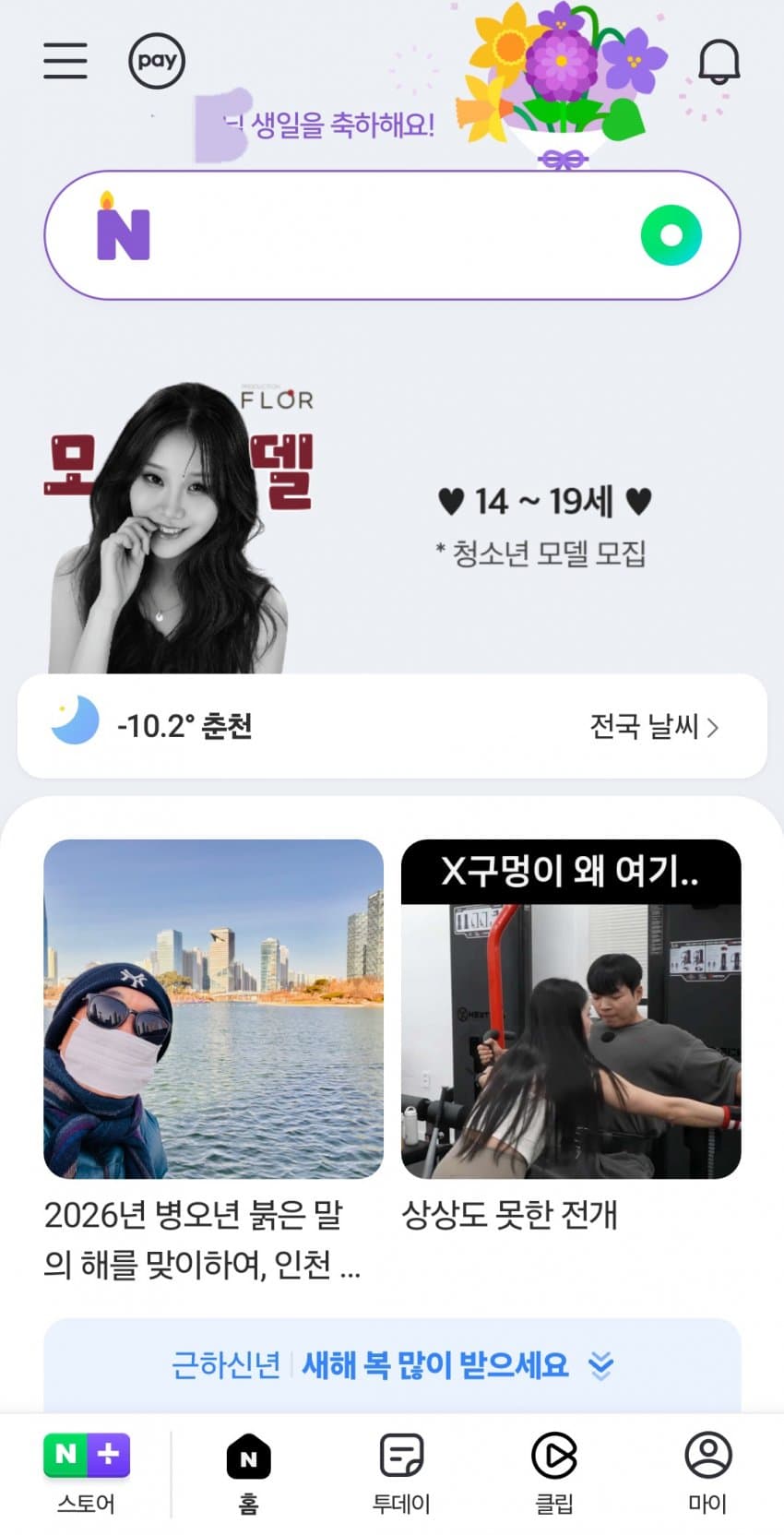784x1535 pixels.
Task: Open Naver Pay
Action: pos(157,61)
